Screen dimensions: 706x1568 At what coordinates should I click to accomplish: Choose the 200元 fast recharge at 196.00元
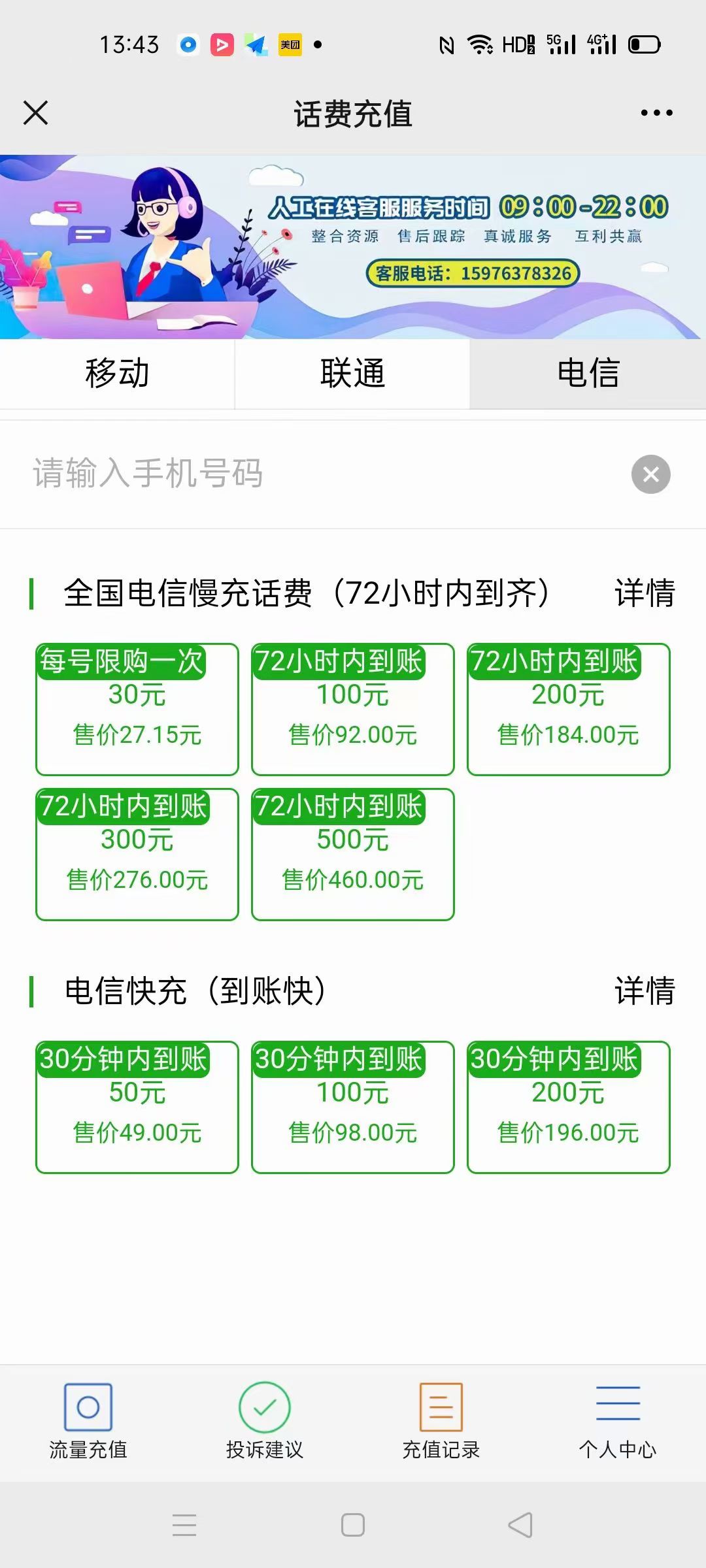pos(569,1107)
